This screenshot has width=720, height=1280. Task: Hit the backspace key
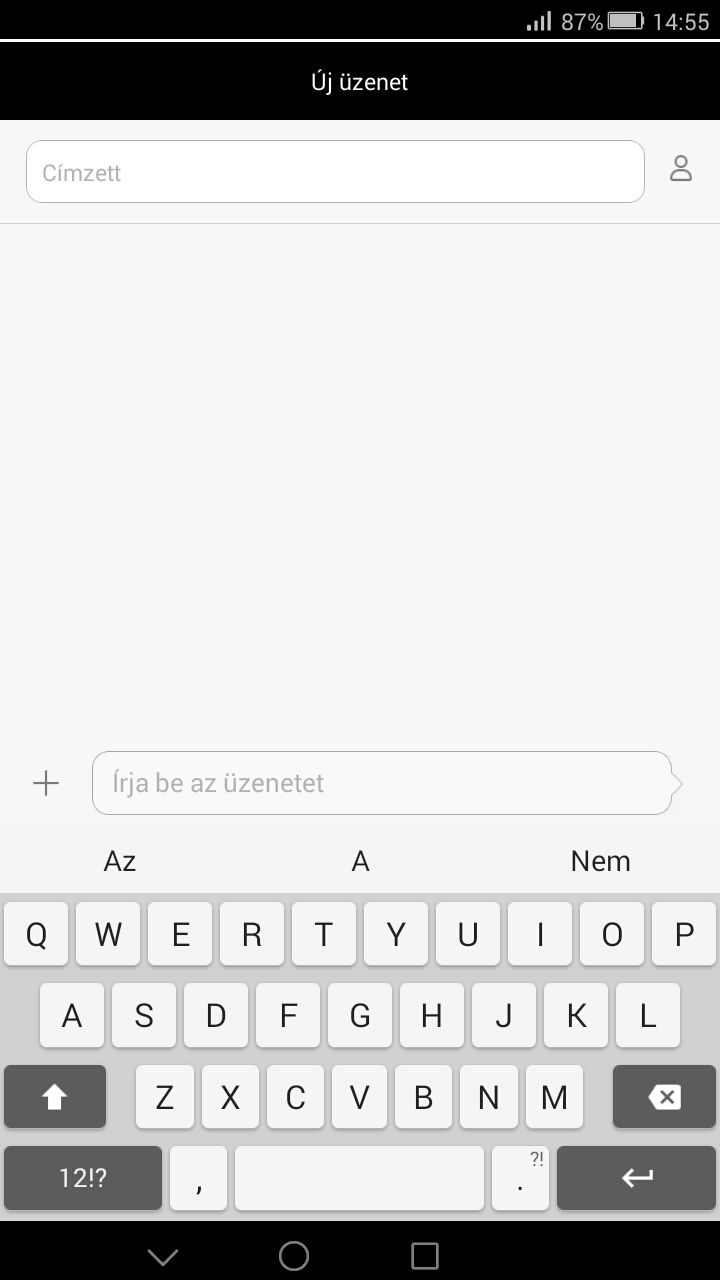(664, 1097)
